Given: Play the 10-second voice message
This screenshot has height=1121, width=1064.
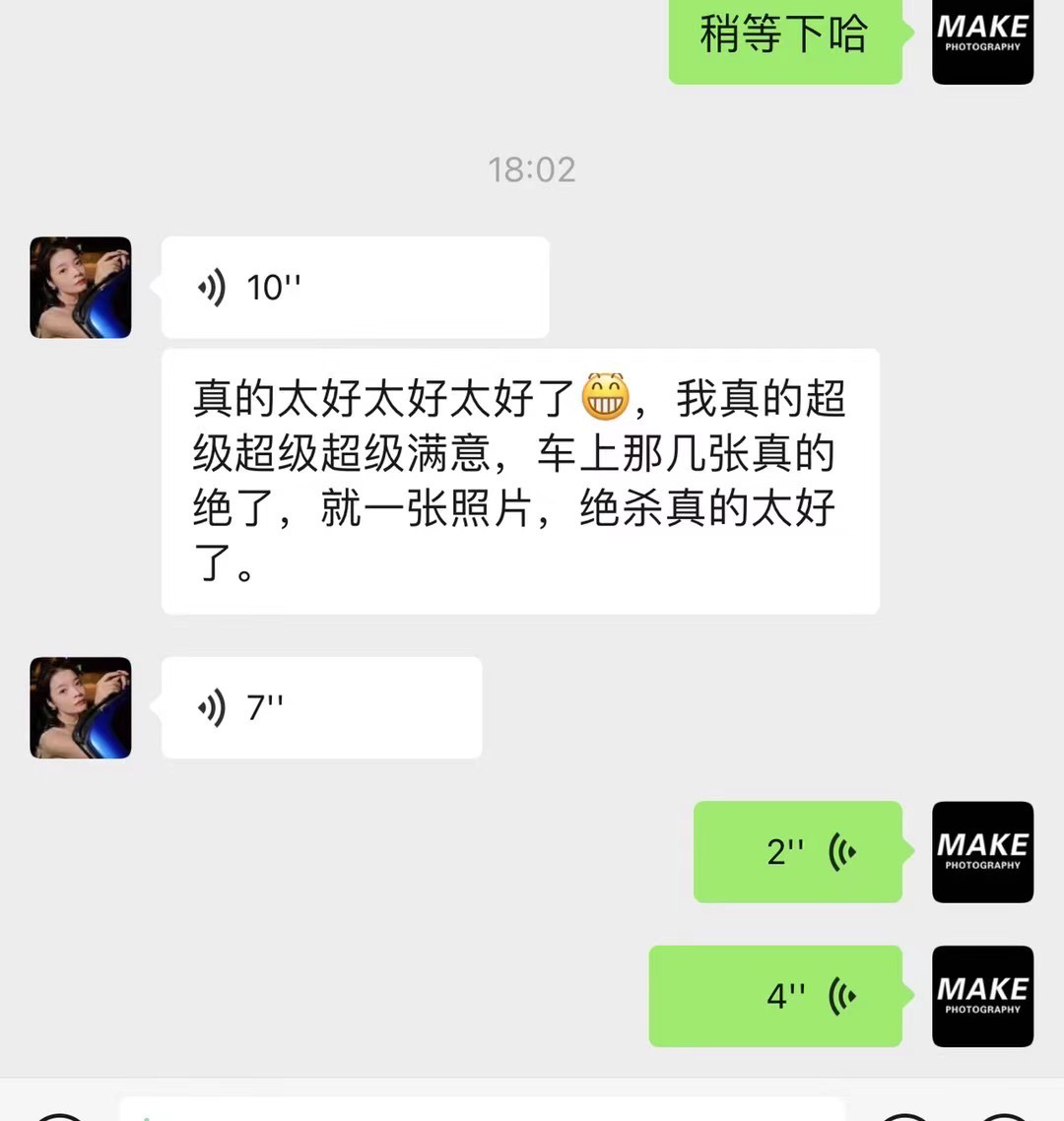Looking at the screenshot, I should [355, 288].
